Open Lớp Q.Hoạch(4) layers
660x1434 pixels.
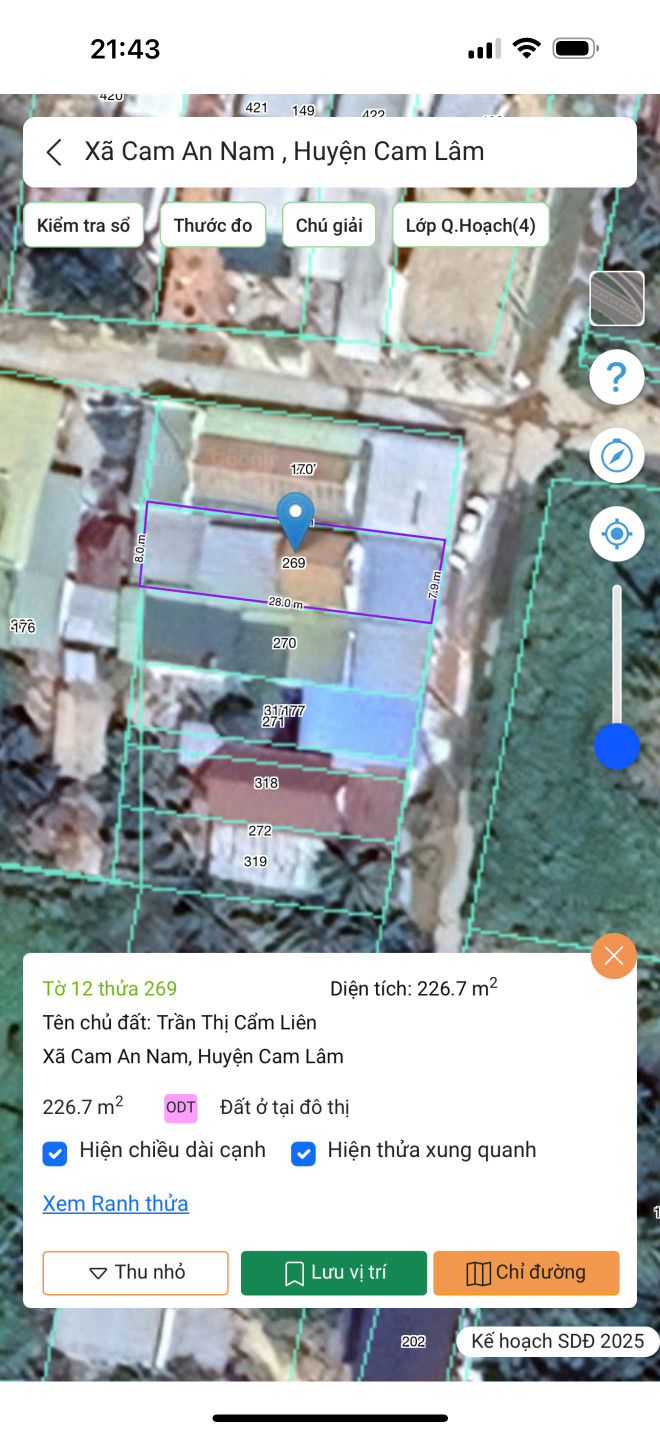470,225
